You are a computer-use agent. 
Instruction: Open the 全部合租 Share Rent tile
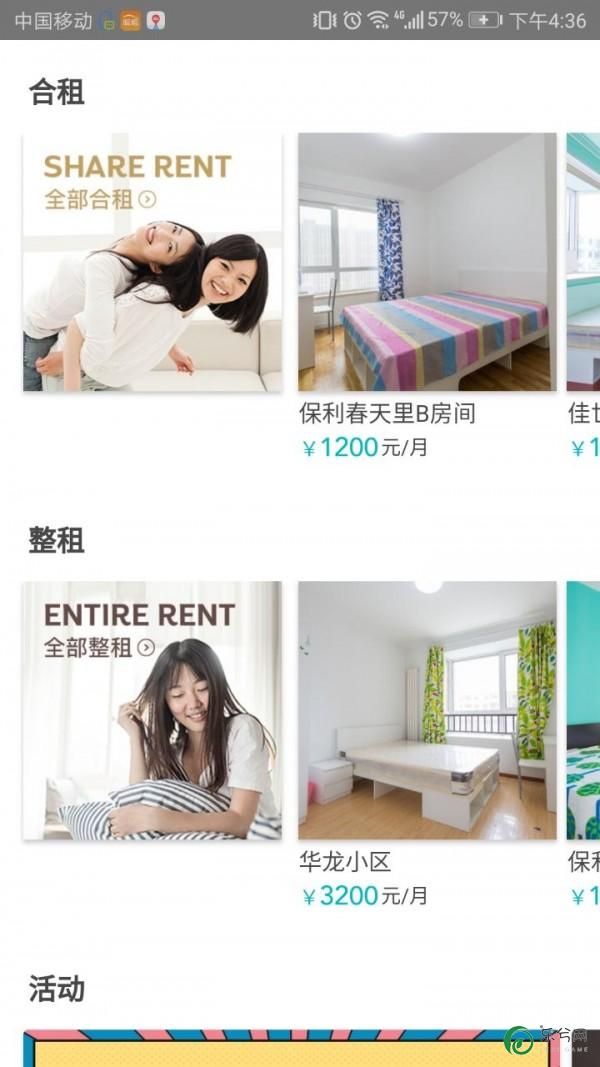152,262
